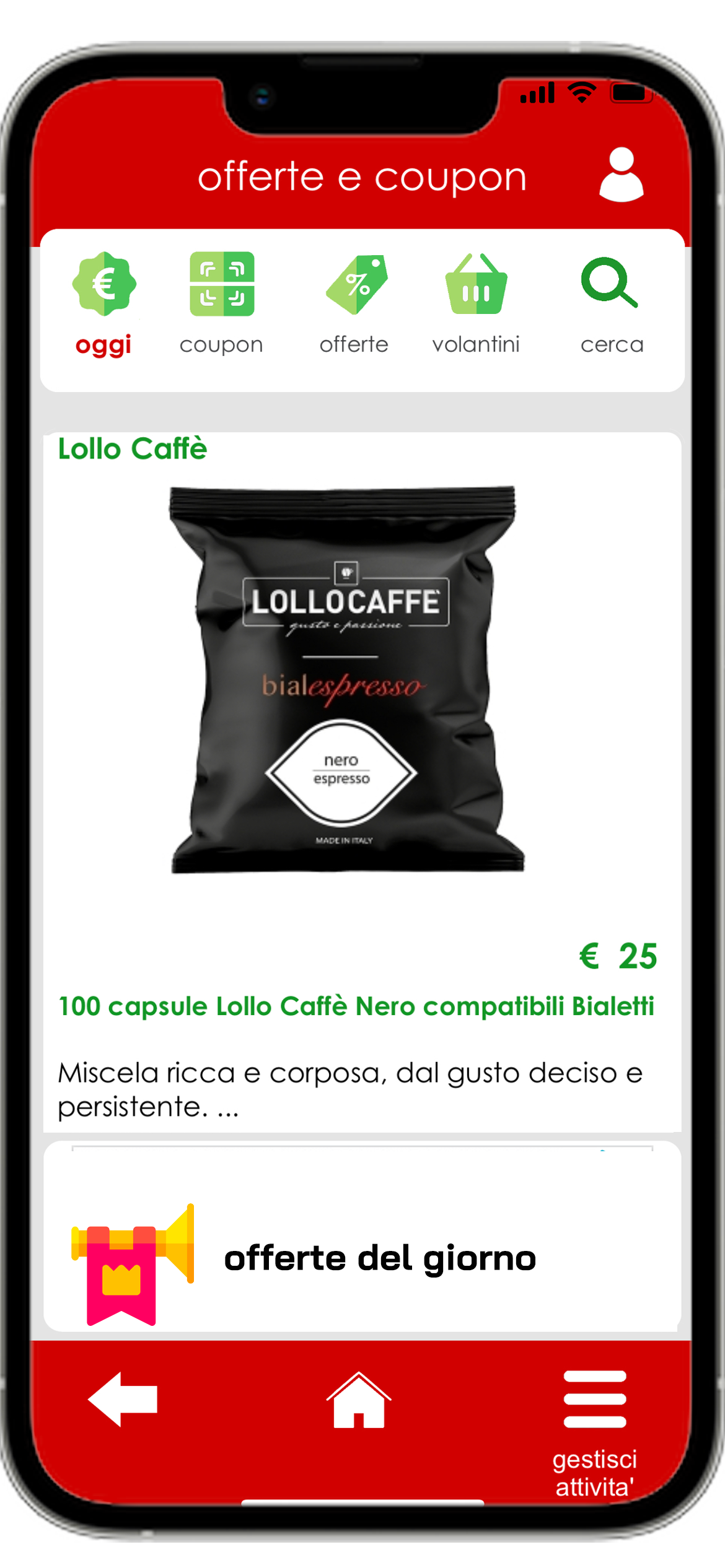Image resolution: width=725 pixels, height=1568 pixels.
Task: Return to the home screen
Action: tap(359, 1401)
